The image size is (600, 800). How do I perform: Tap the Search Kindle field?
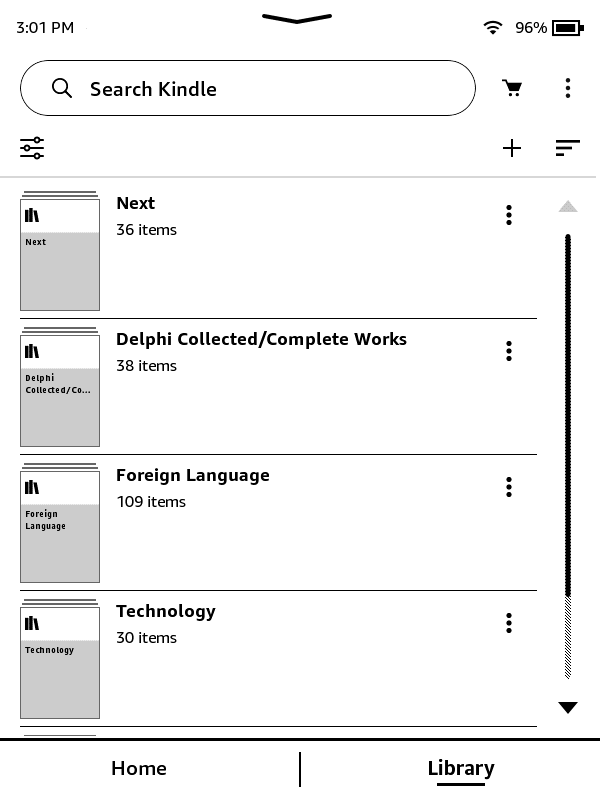(x=247, y=88)
